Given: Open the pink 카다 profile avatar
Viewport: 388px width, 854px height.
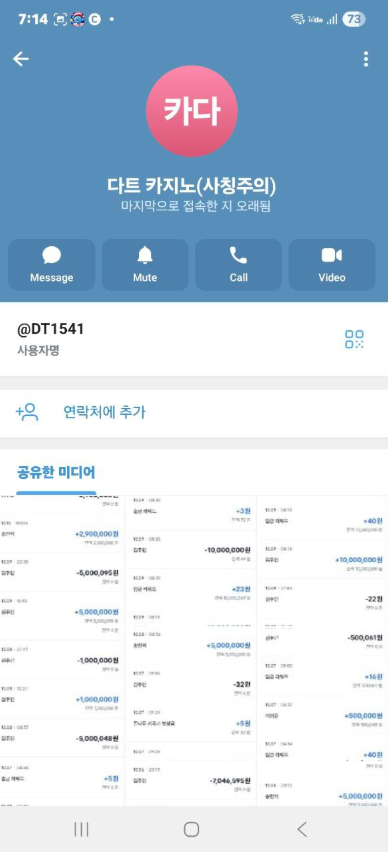Looking at the screenshot, I should (192, 111).
